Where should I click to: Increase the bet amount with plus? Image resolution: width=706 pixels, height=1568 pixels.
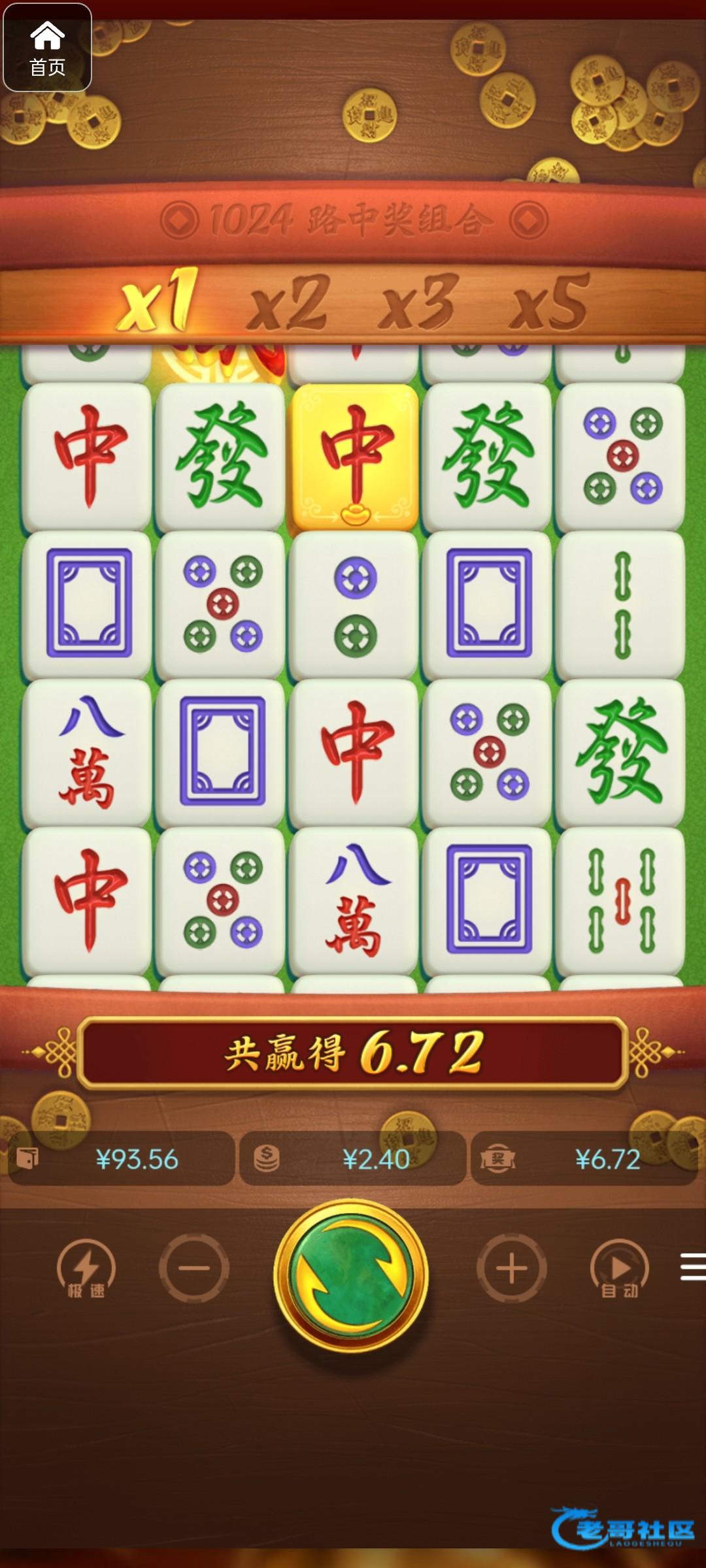(x=512, y=1268)
